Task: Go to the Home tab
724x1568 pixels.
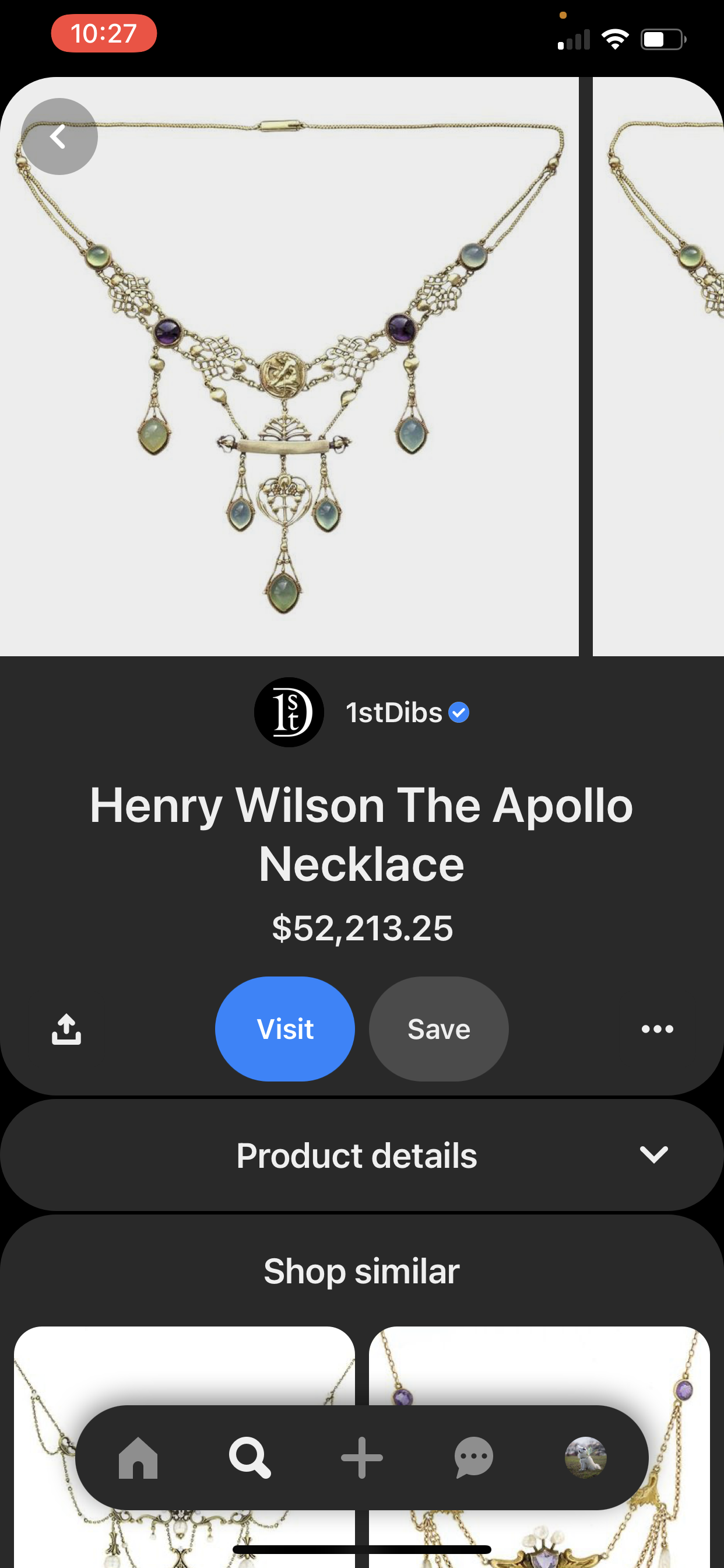Action: (138, 1457)
